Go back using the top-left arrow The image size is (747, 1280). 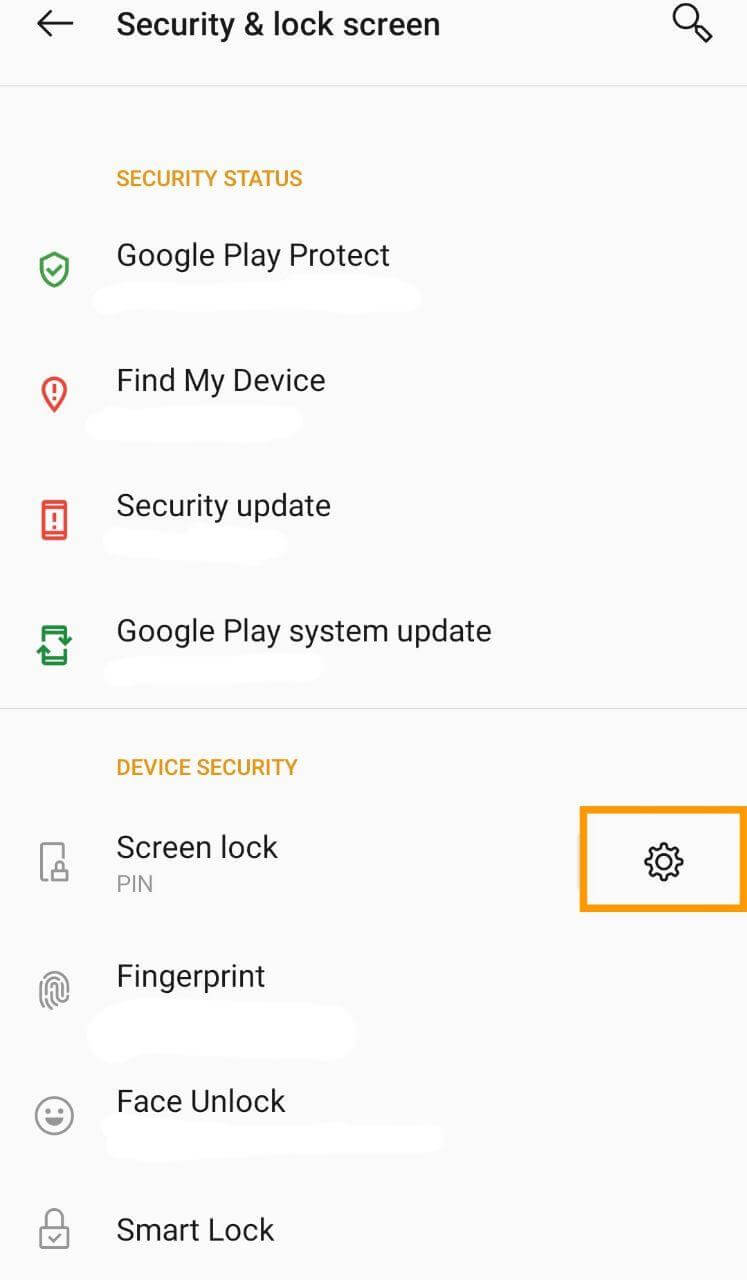point(55,24)
